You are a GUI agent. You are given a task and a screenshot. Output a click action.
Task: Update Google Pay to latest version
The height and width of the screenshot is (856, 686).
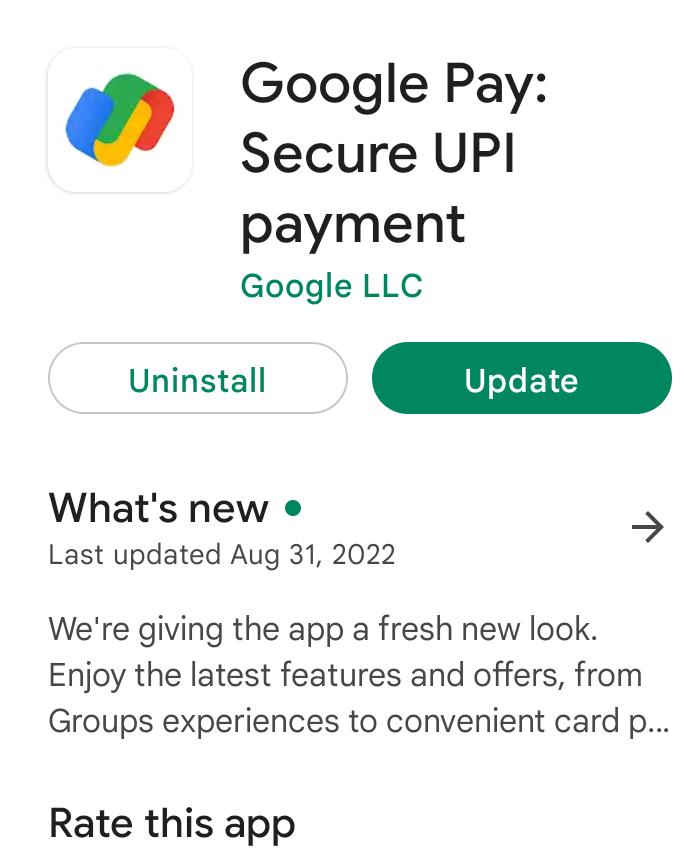[x=521, y=379]
